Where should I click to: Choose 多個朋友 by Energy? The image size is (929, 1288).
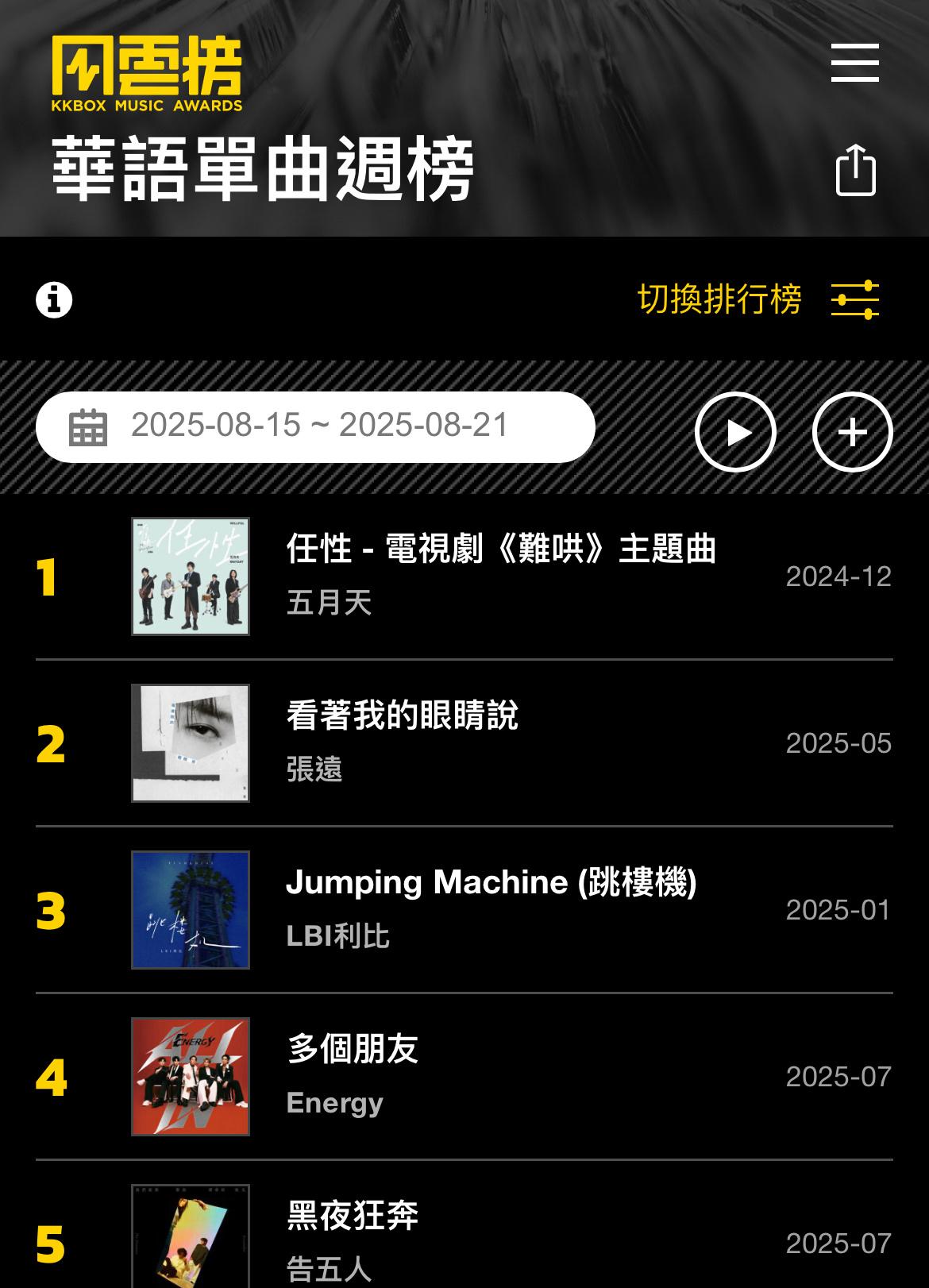(x=353, y=1075)
